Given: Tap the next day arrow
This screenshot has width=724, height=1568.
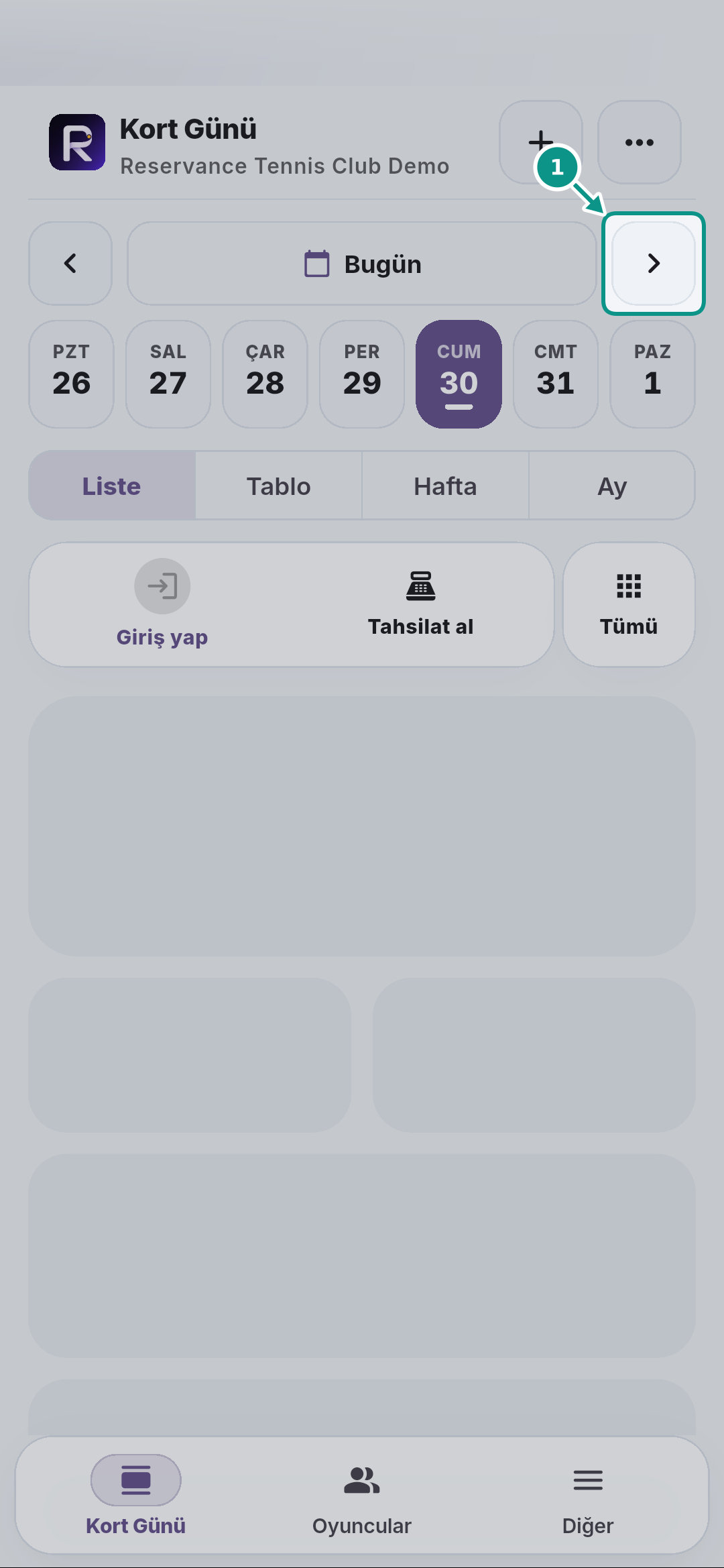Looking at the screenshot, I should pyautogui.click(x=654, y=264).
